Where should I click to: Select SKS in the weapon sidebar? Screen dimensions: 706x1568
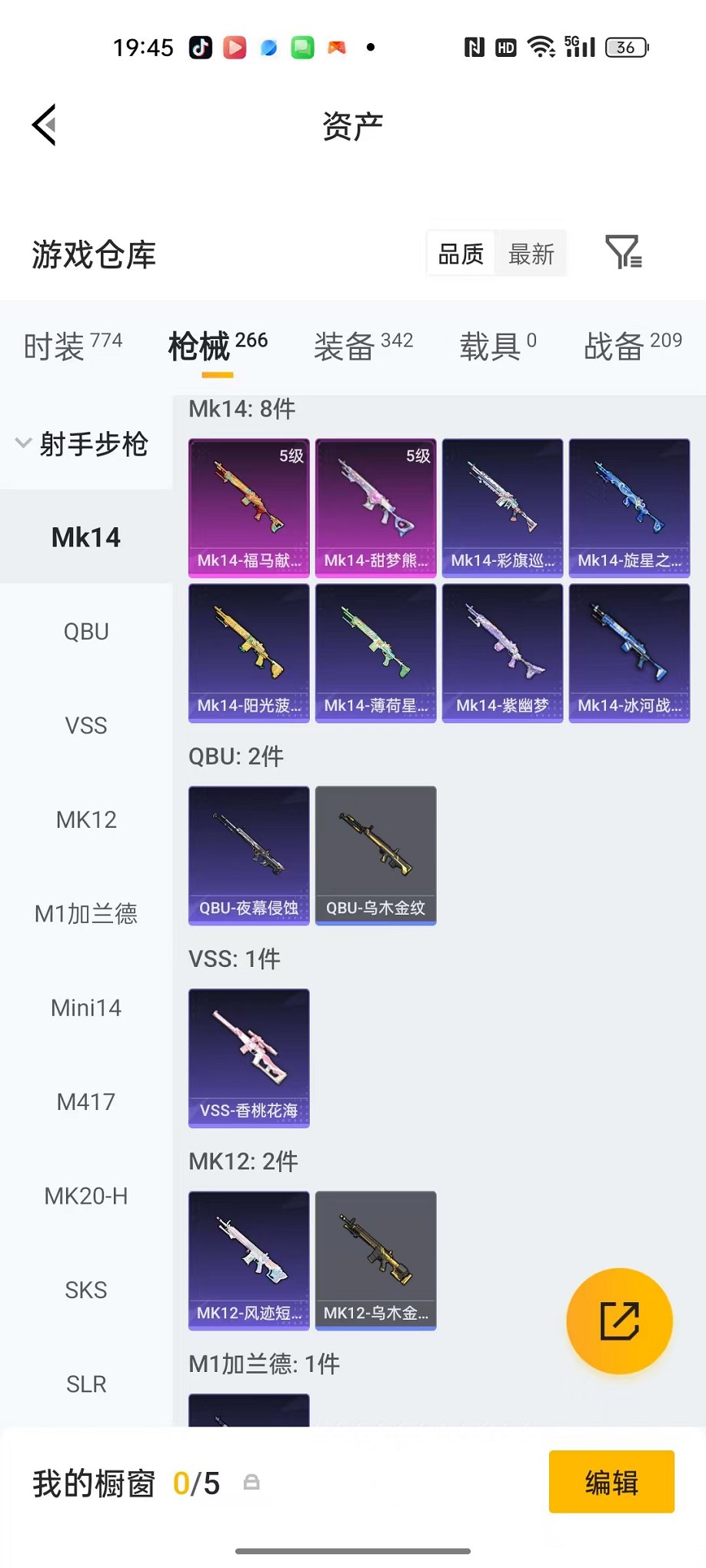pos(86,1290)
